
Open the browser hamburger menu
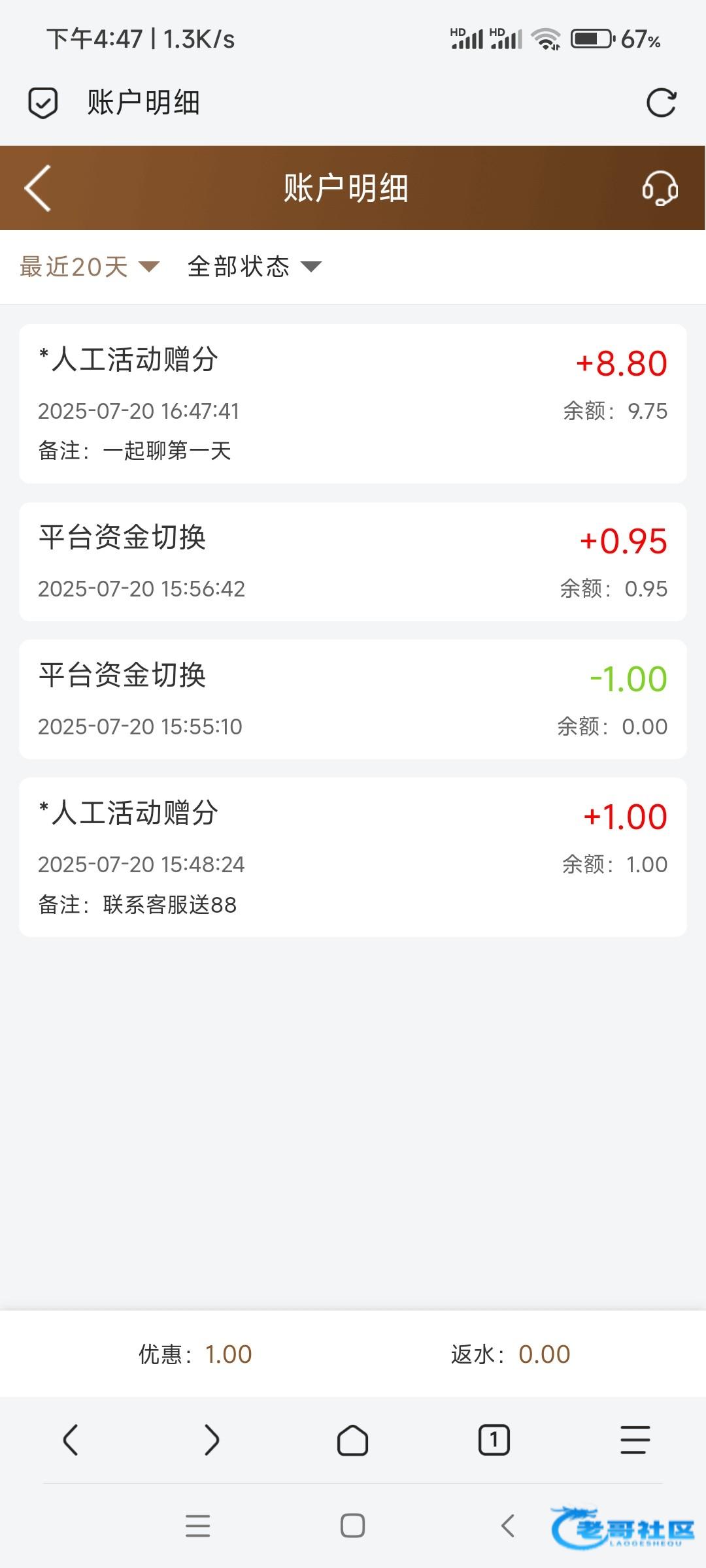pyautogui.click(x=635, y=1440)
